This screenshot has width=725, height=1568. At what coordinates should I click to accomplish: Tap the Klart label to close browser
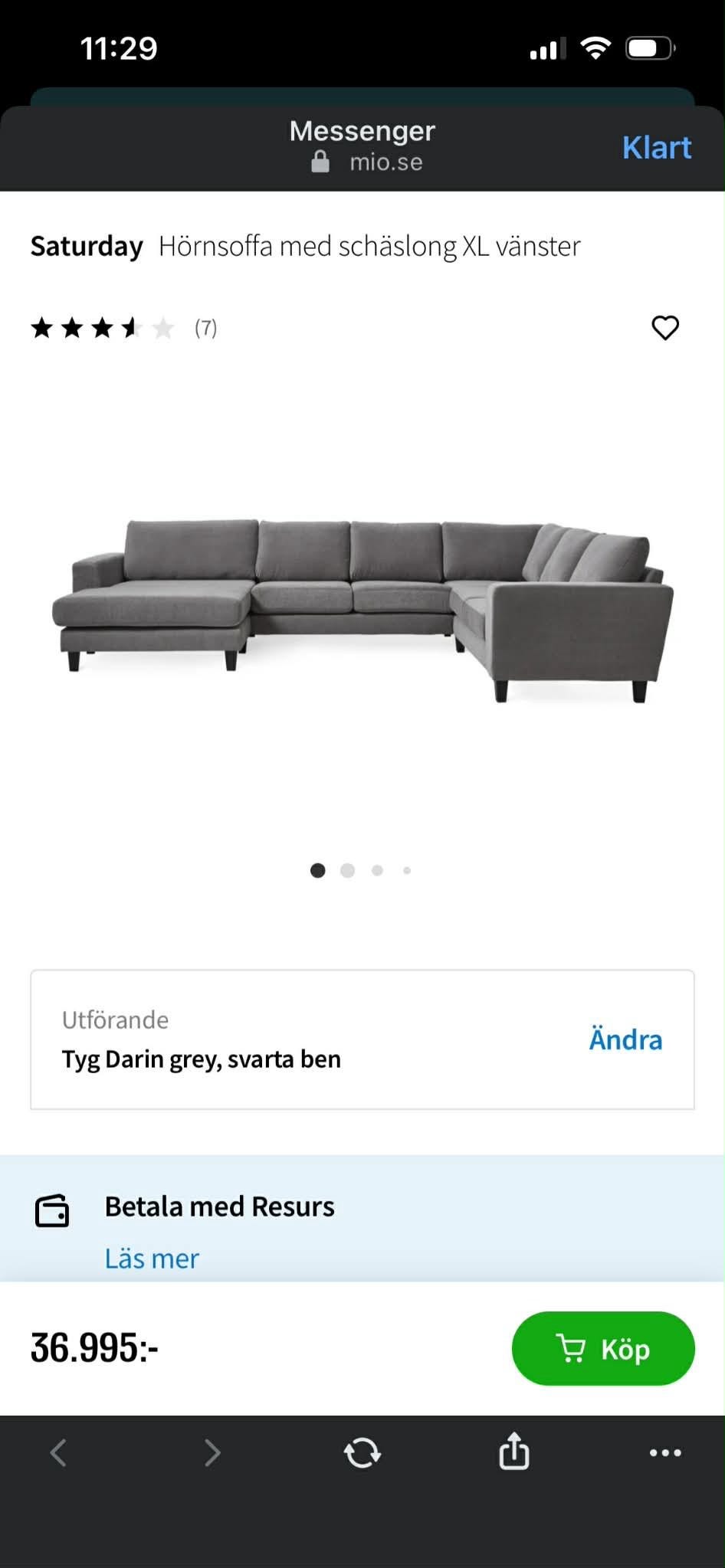click(656, 147)
